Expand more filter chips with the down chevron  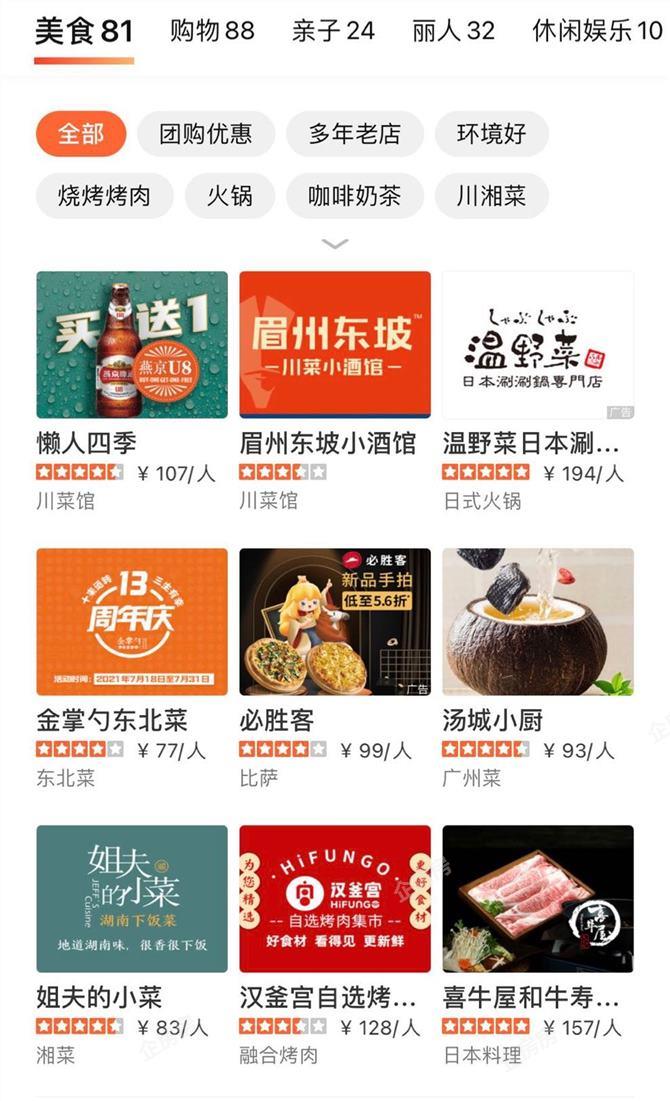(x=335, y=244)
